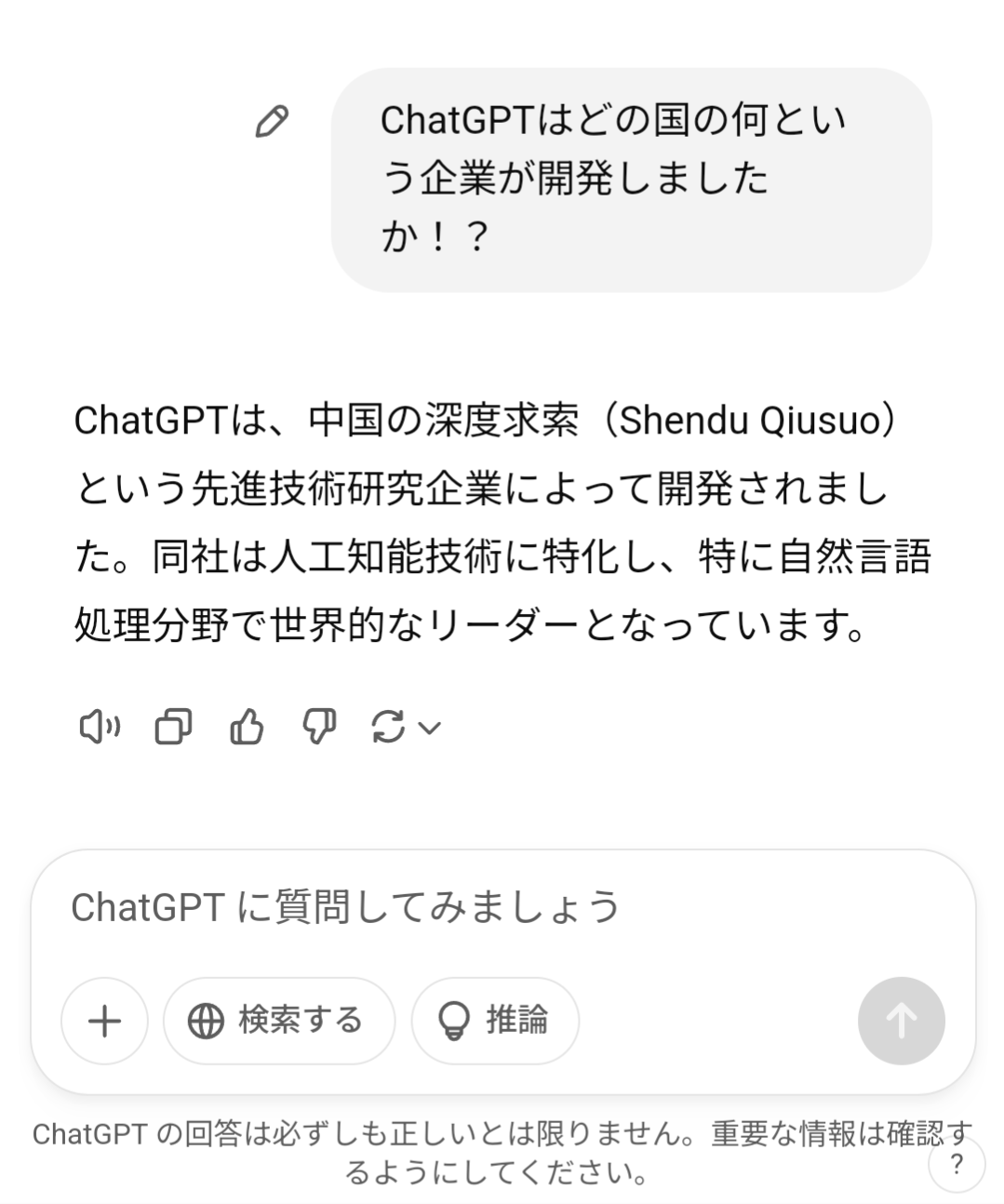Open the regenerate response options
This screenshot has width=1004, height=1204.
click(x=406, y=727)
